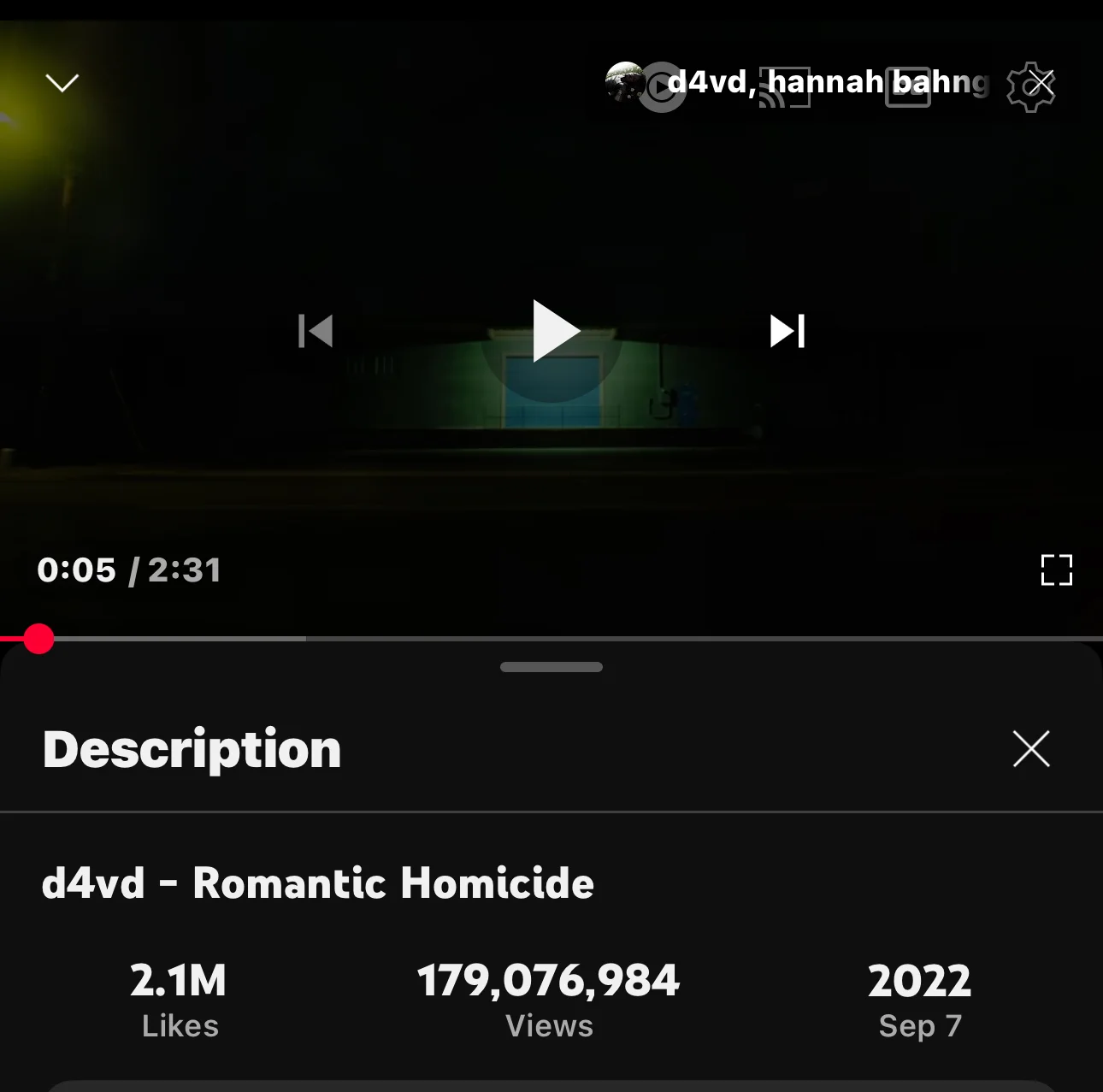The image size is (1103, 1092).
Task: Close the Description panel
Action: 1030,749
